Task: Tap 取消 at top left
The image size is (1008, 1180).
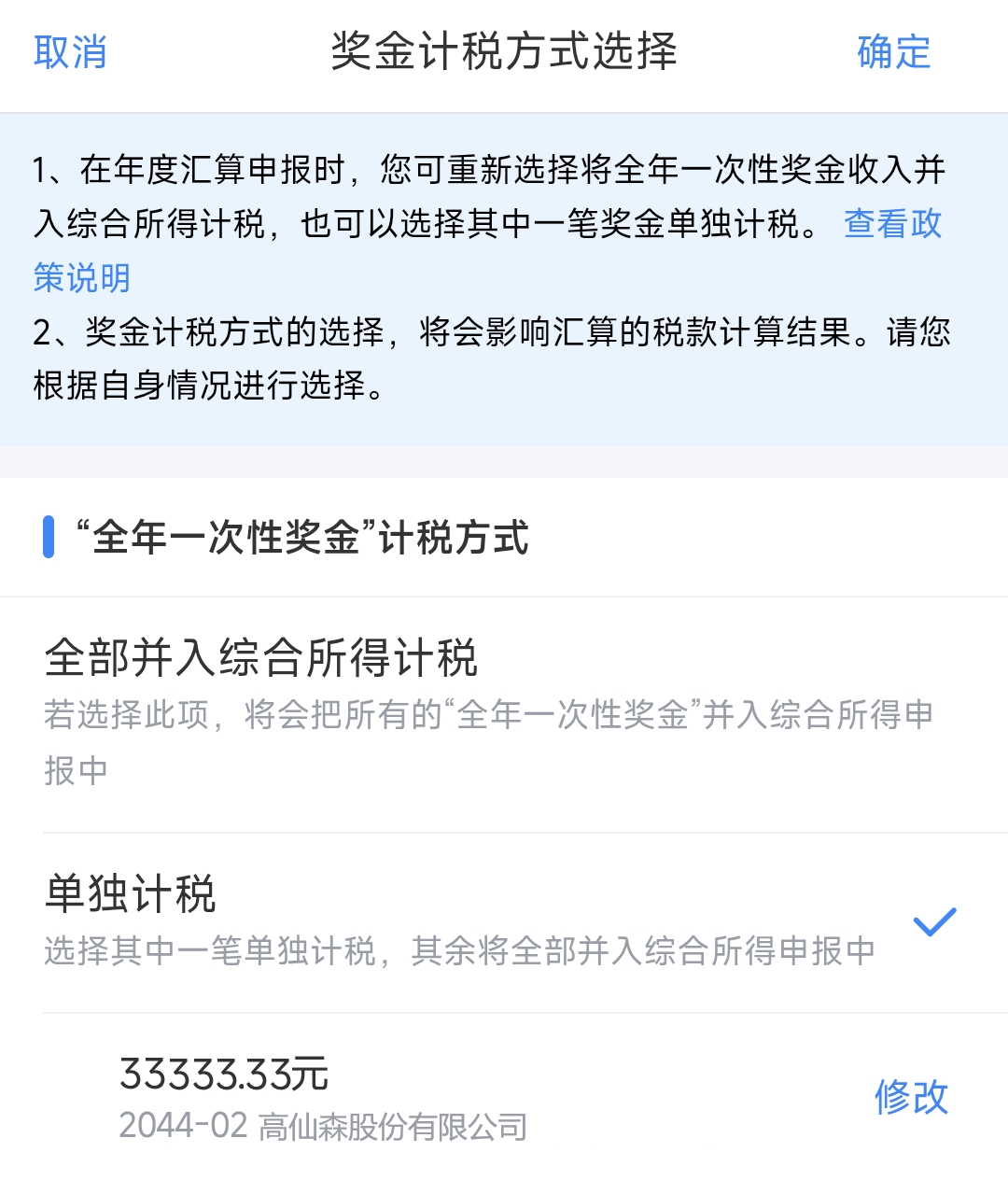Action: pos(69,53)
